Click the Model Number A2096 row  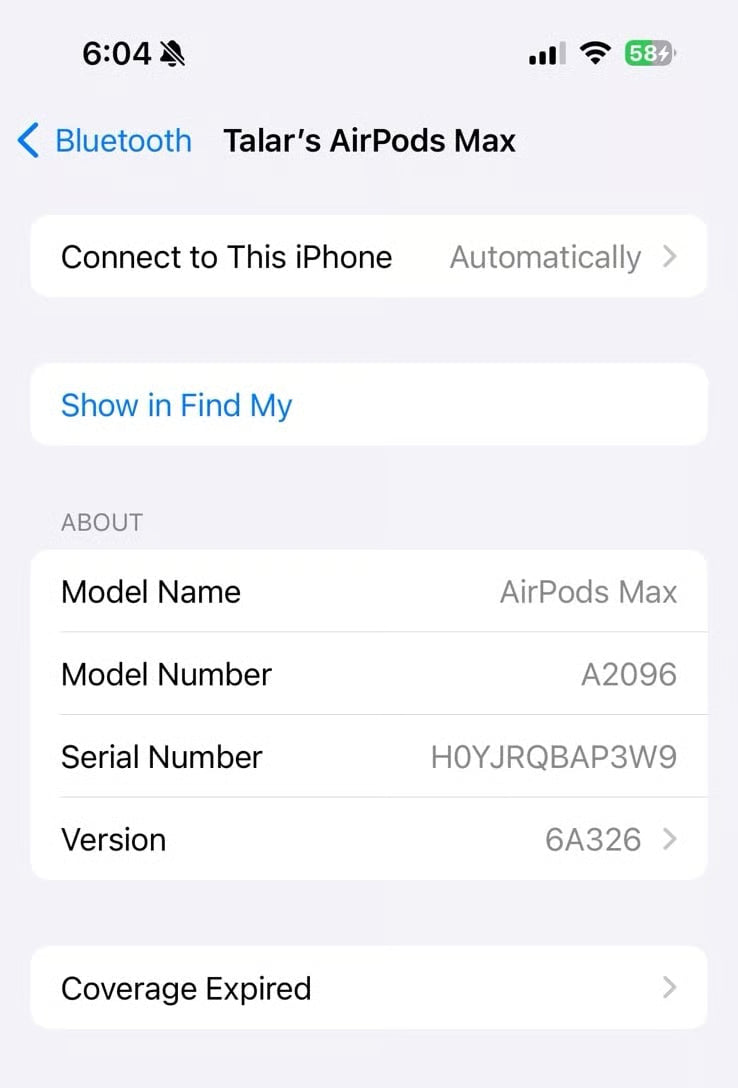369,675
